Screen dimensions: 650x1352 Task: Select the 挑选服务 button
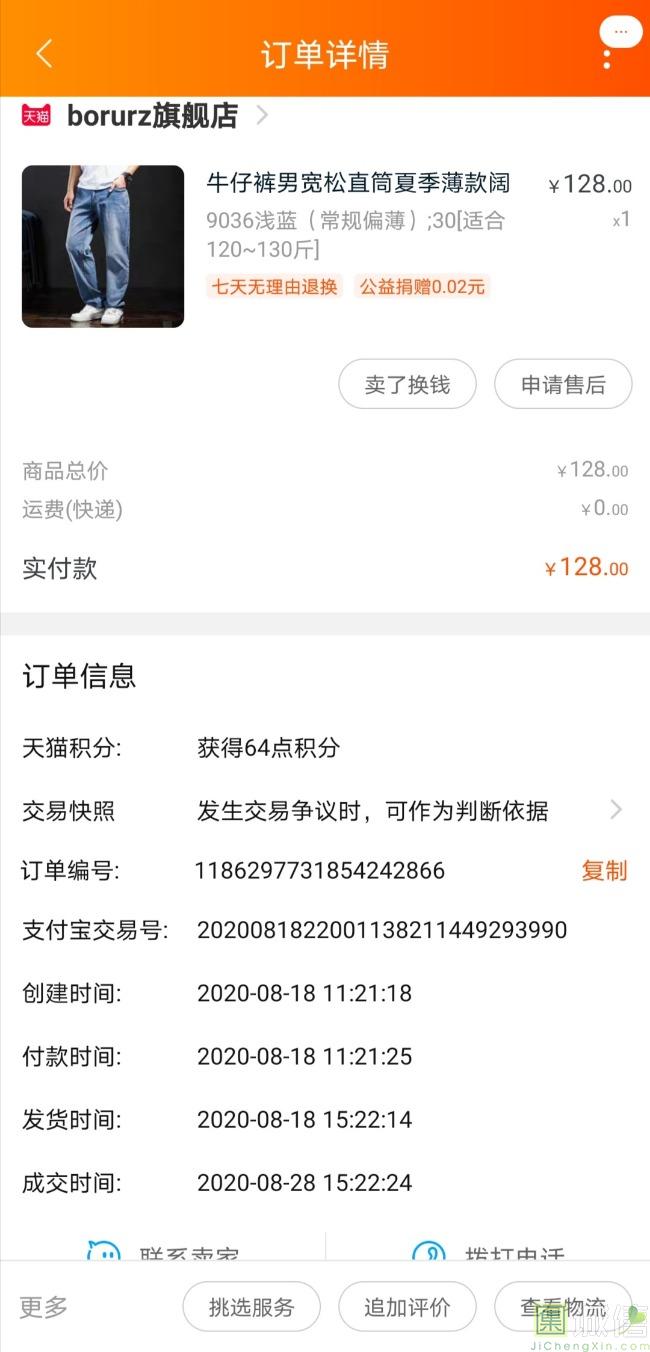[251, 1307]
